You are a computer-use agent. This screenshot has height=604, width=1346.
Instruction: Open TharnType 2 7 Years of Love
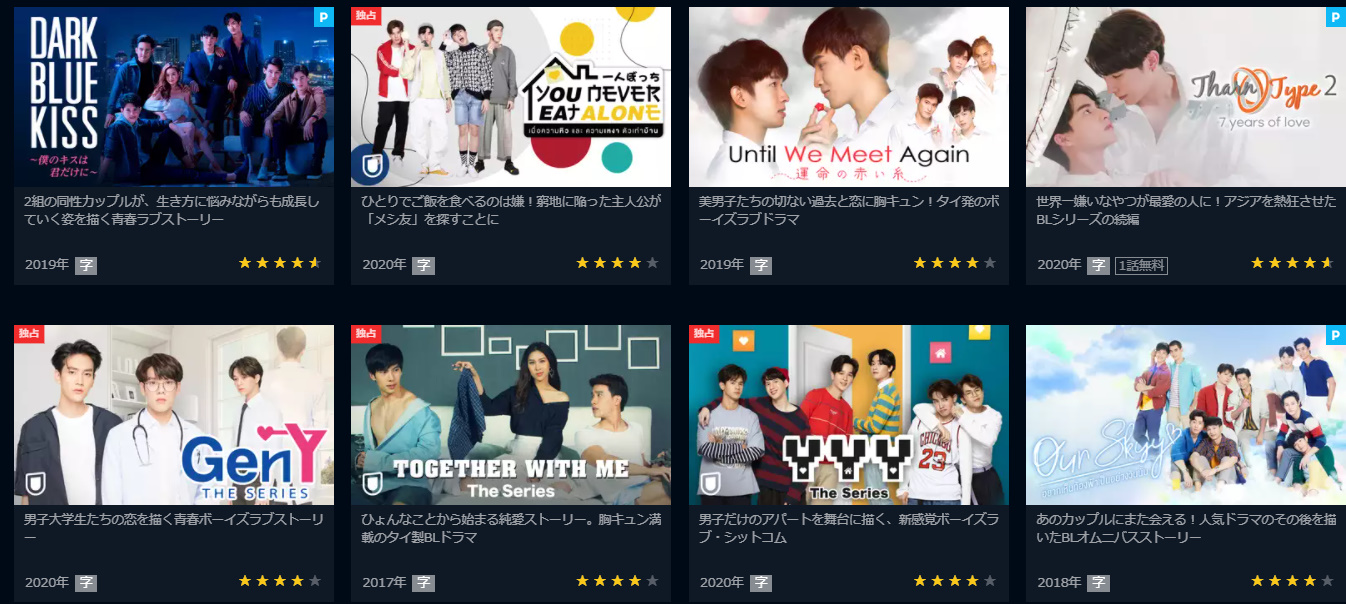(1185, 97)
